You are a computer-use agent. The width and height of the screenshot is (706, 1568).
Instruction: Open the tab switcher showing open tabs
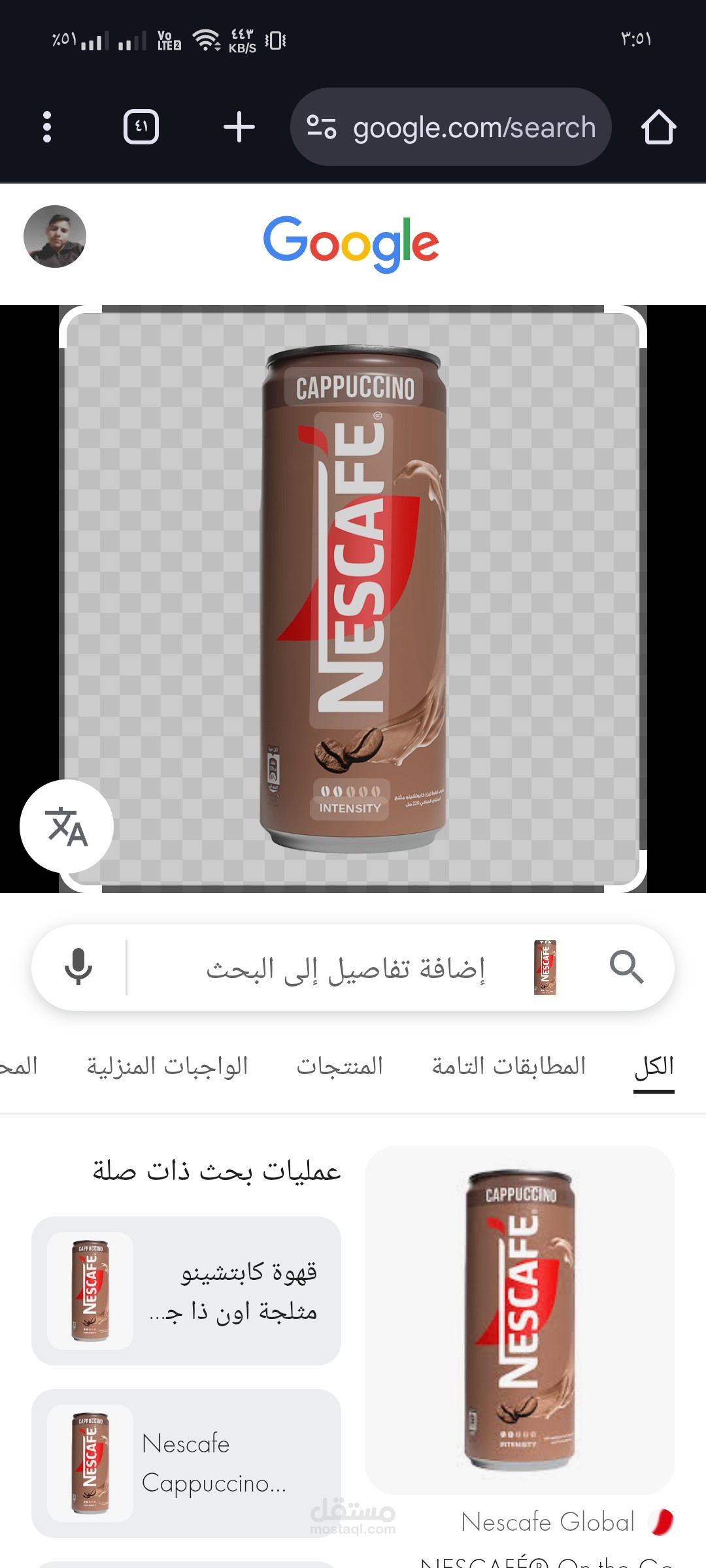(x=141, y=127)
